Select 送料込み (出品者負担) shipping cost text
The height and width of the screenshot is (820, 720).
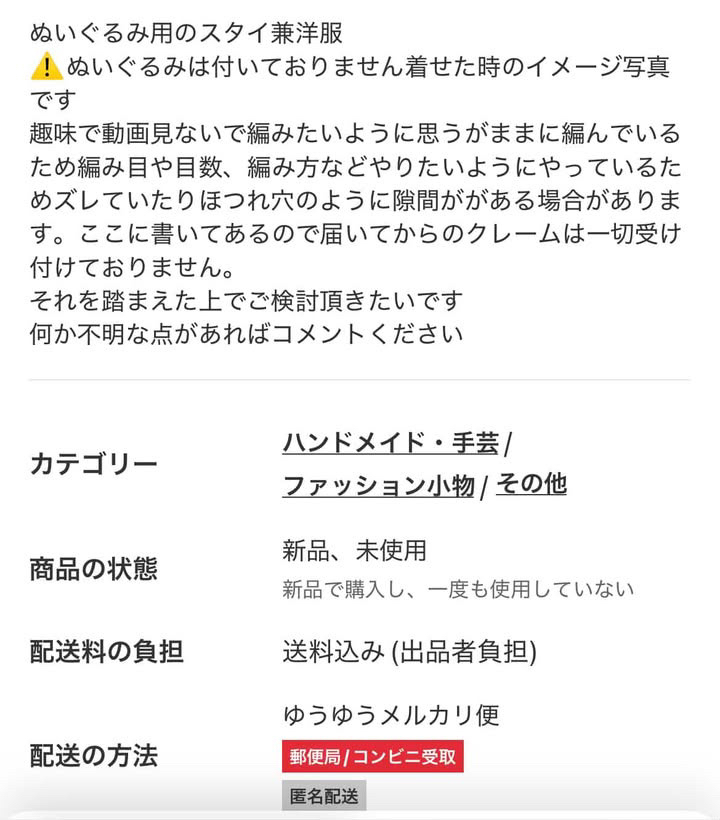(410, 651)
